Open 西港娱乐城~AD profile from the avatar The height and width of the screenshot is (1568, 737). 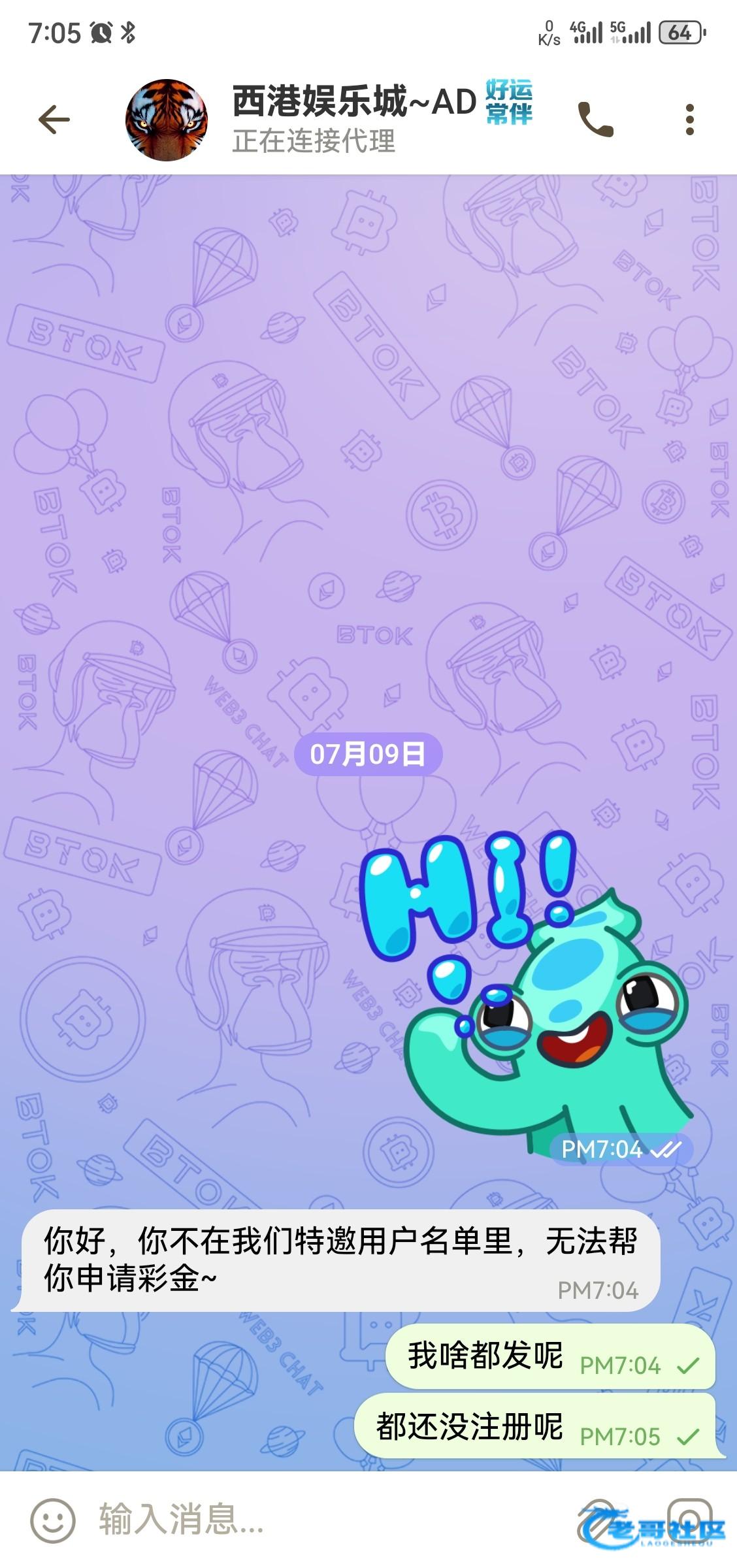tap(167, 120)
